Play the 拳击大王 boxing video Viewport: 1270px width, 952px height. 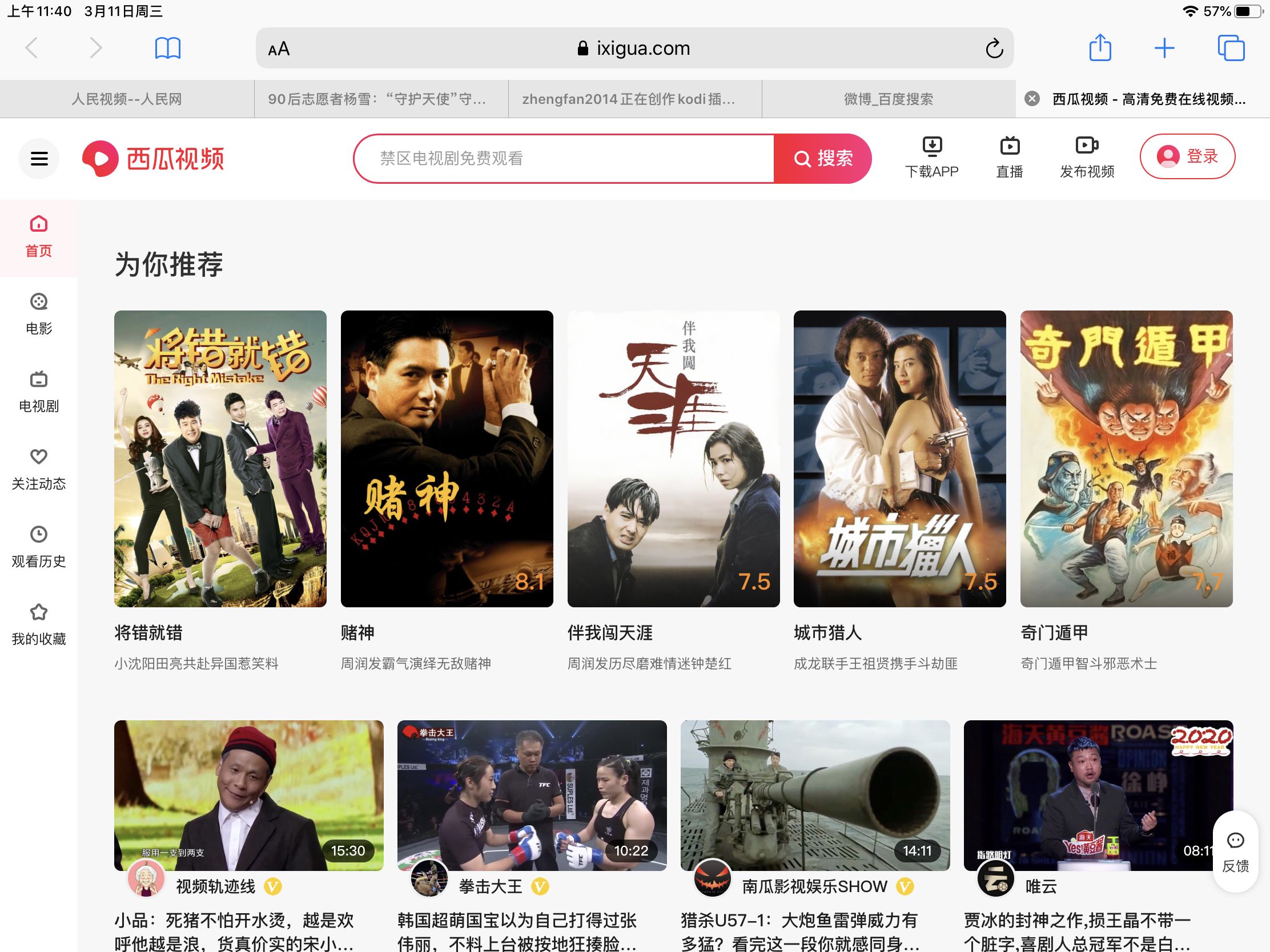(532, 795)
